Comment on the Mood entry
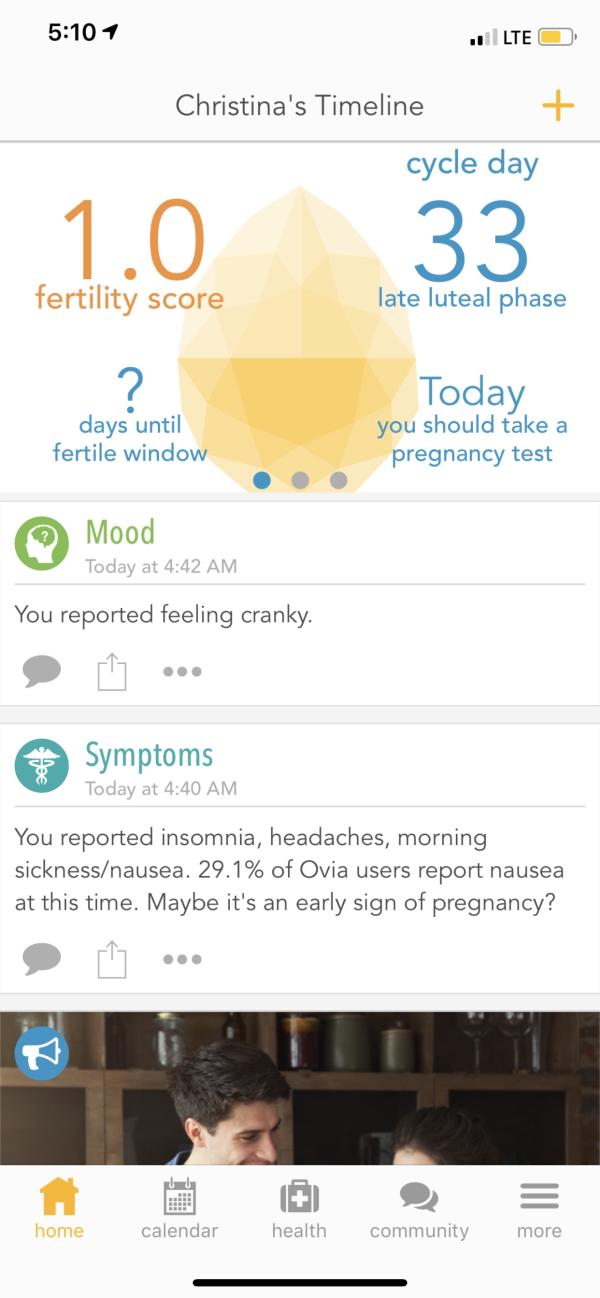600x1298 pixels. 41,671
